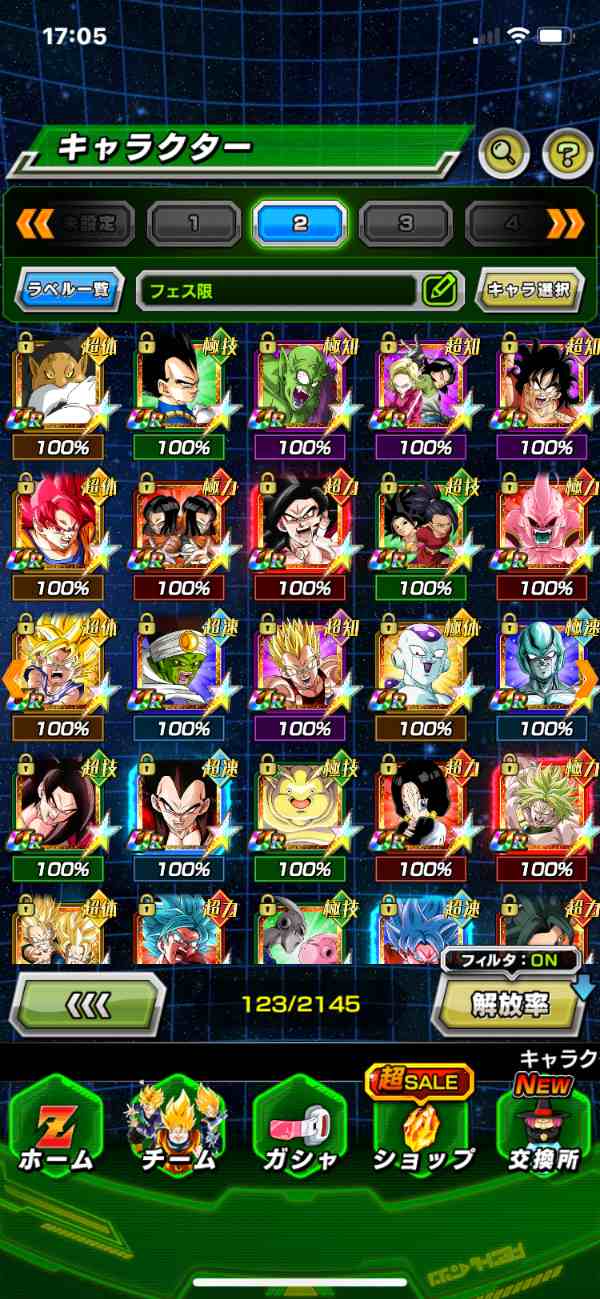The height and width of the screenshot is (1299, 600).
Task: Open the character search magnifier
Action: click(x=504, y=153)
